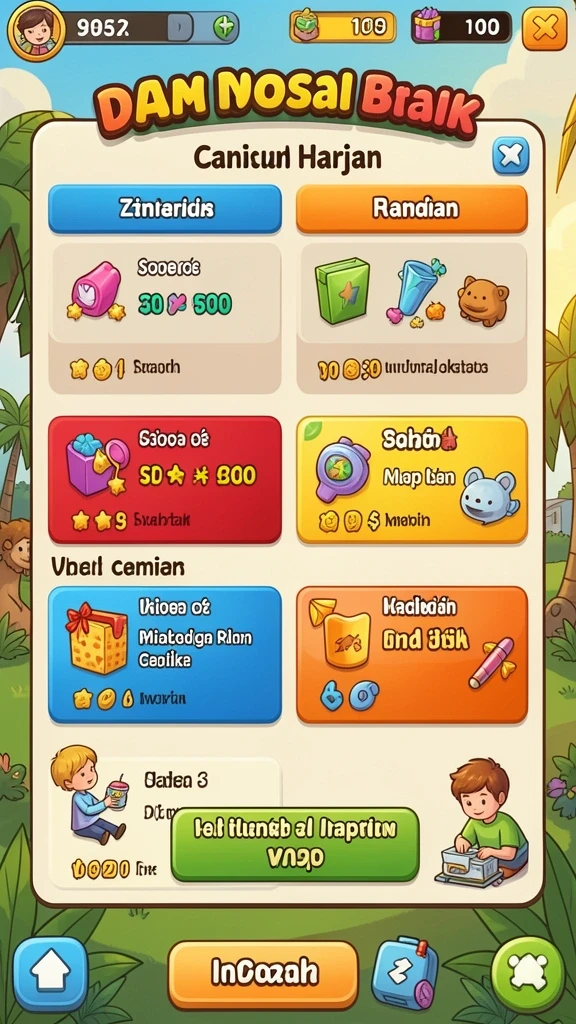576x1024 pixels.
Task: Add more currency with green plus
Action: click(224, 27)
